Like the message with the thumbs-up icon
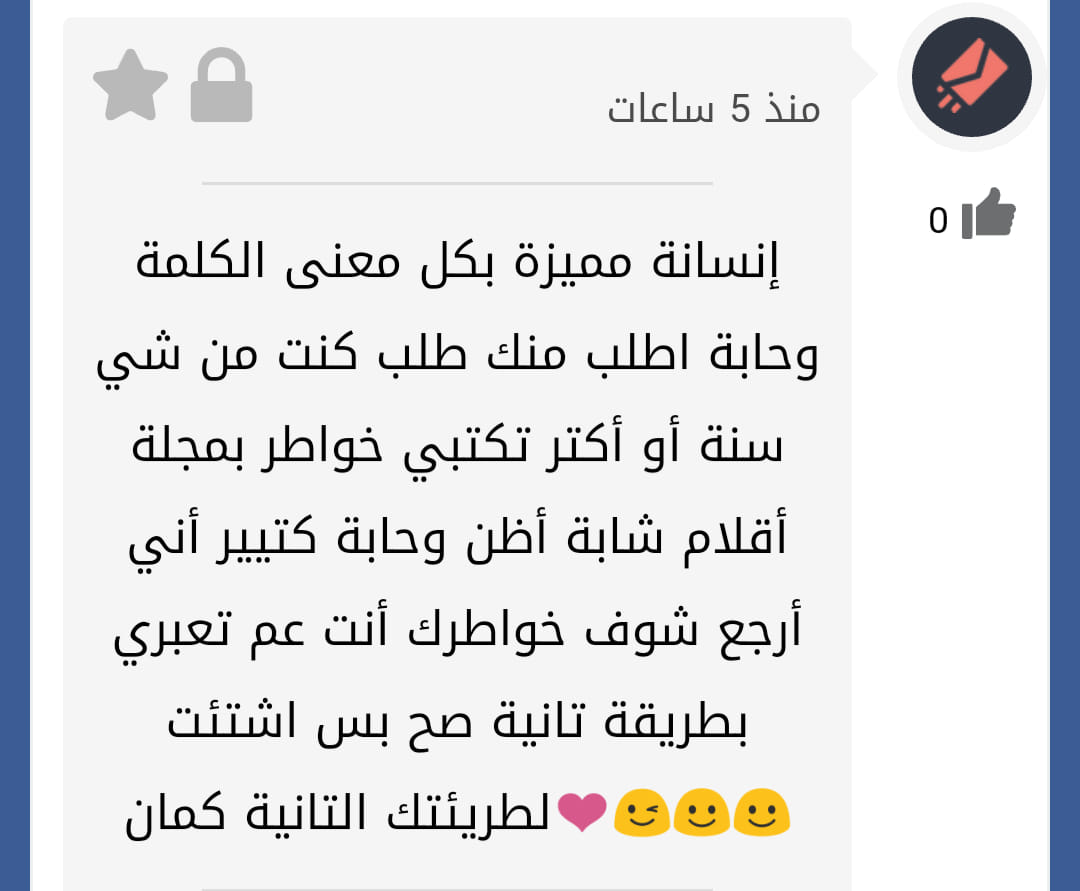The image size is (1080, 891). pos(988,213)
